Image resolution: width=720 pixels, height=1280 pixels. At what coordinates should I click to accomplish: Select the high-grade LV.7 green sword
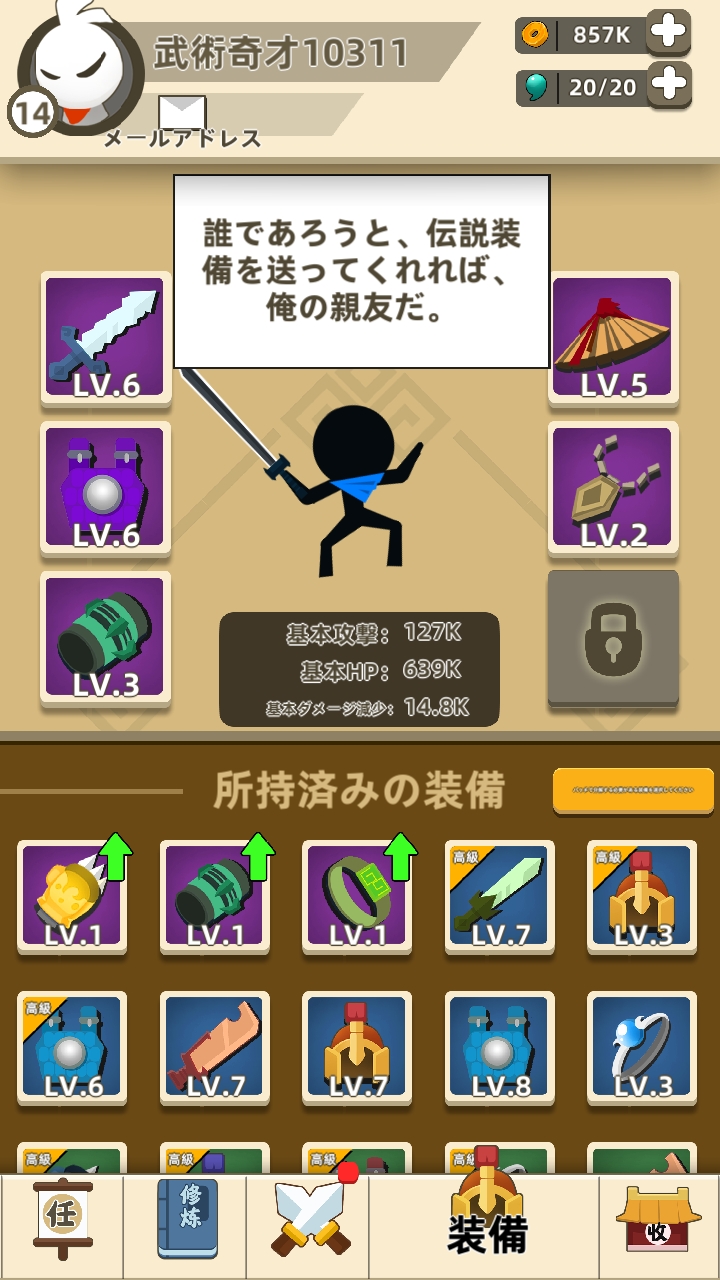point(499,896)
